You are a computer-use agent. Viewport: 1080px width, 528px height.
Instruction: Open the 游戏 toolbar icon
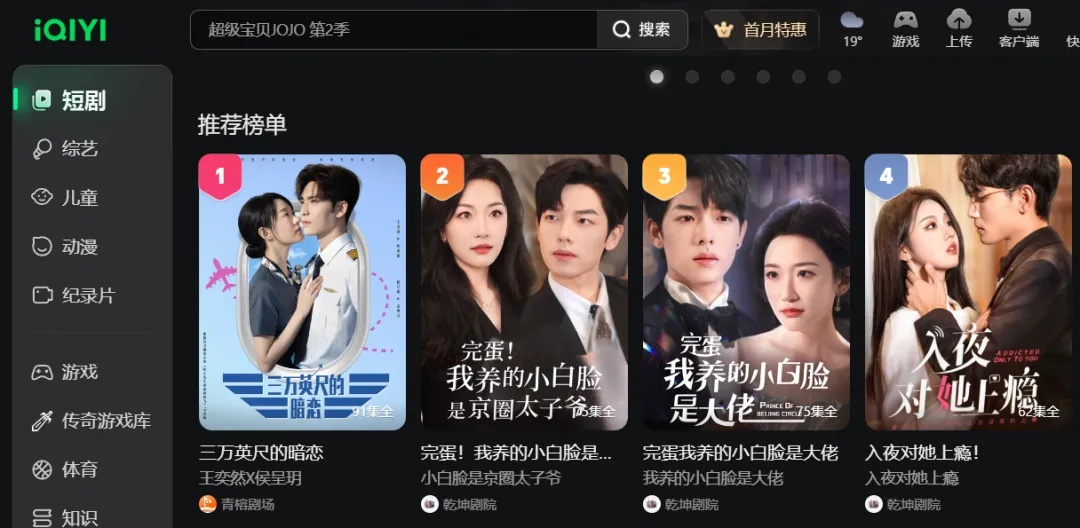tap(905, 29)
